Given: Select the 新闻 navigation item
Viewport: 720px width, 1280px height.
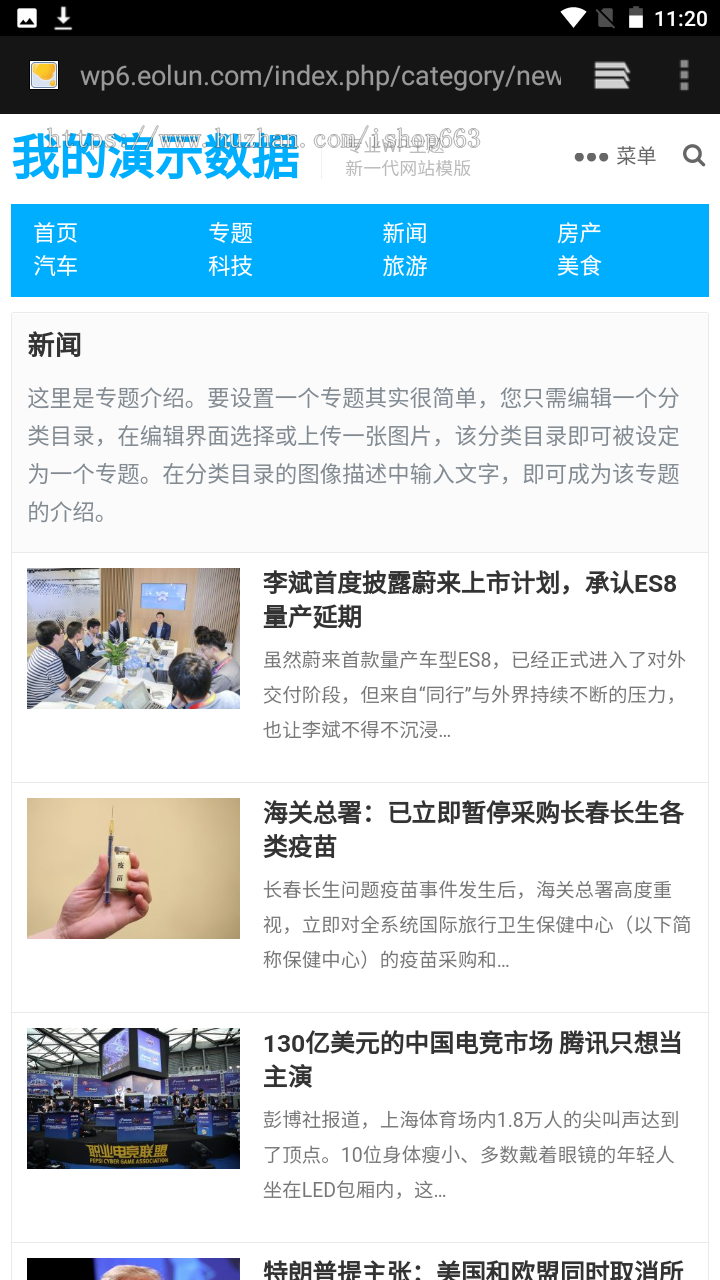Looking at the screenshot, I should coord(405,233).
